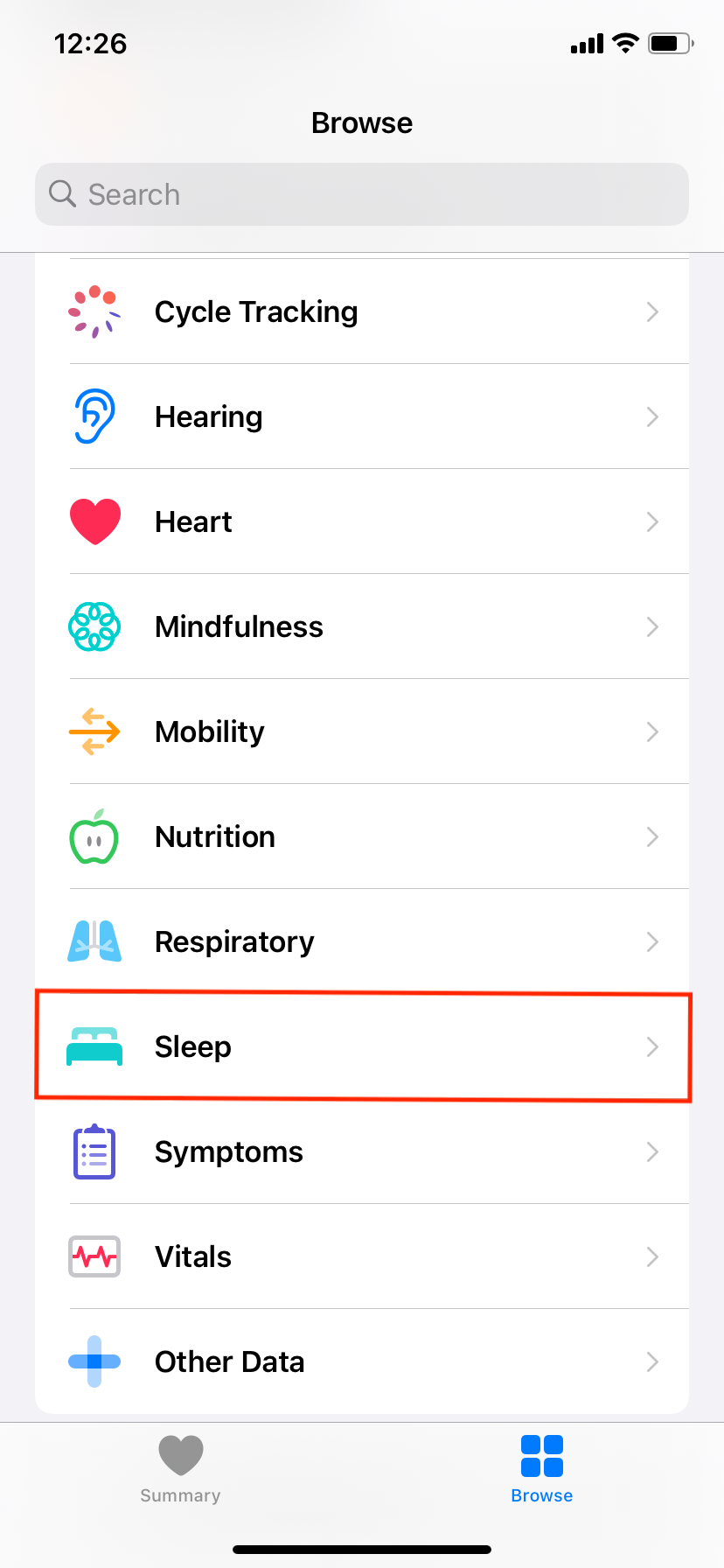
Task: Open the Vitals category
Action: click(362, 1256)
